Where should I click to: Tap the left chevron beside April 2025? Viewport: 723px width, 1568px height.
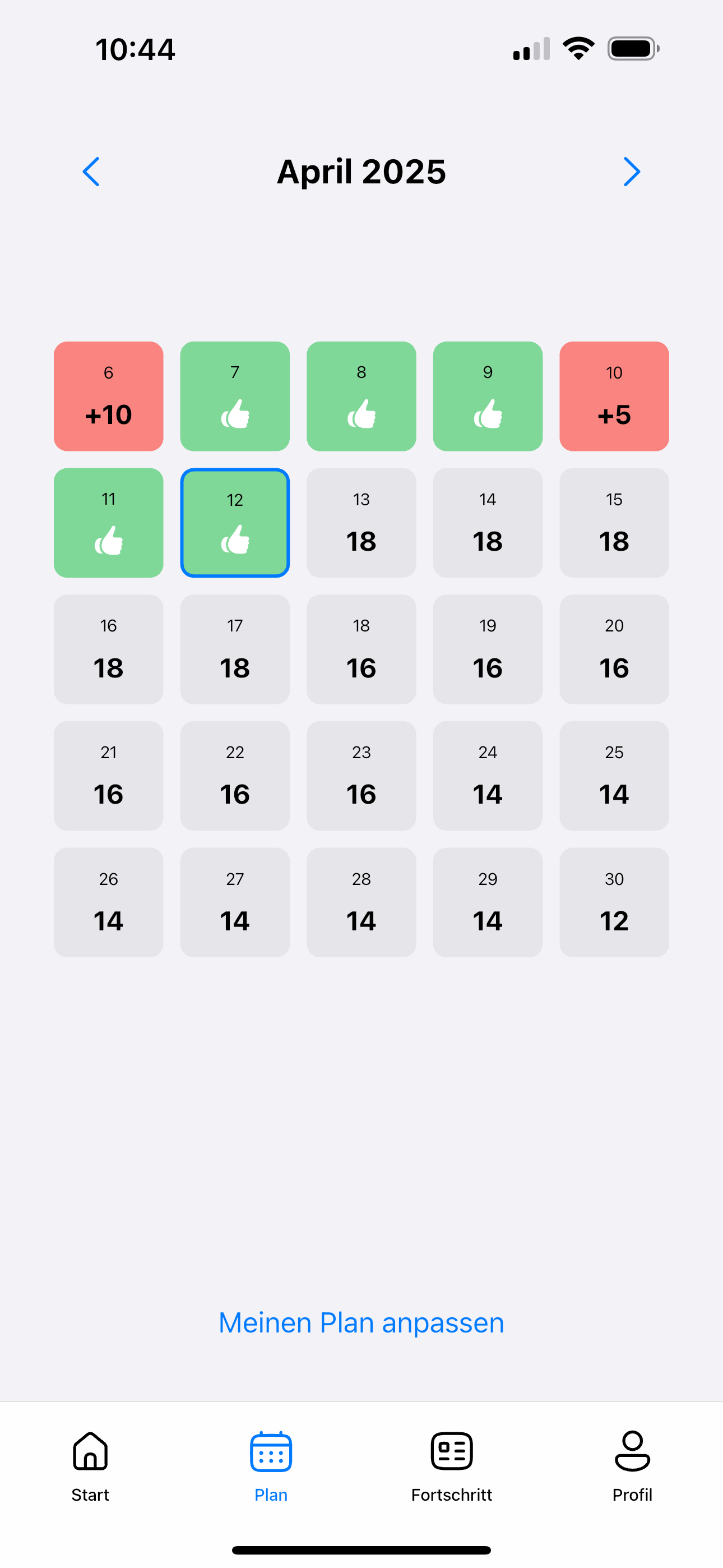[91, 172]
